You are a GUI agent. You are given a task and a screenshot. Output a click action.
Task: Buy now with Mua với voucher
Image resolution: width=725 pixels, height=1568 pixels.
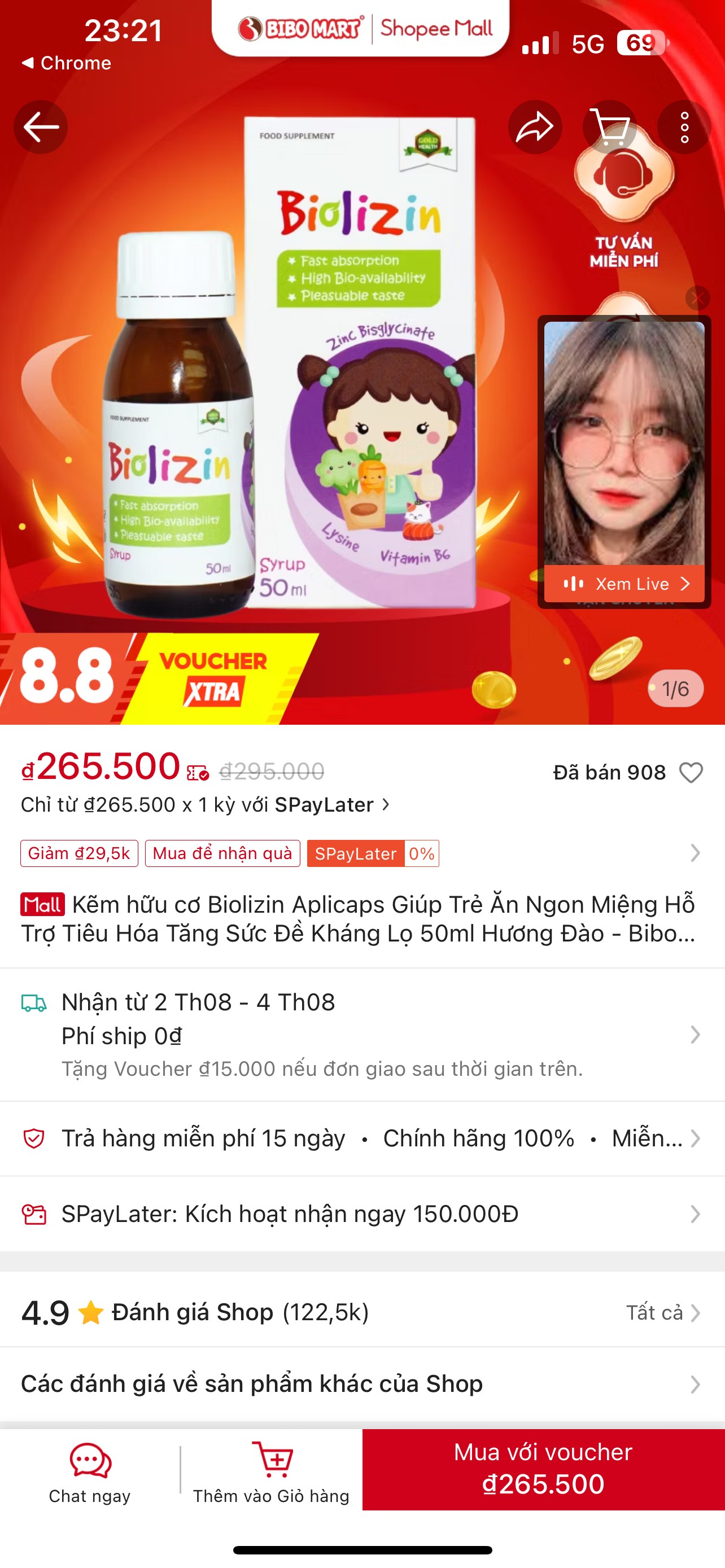click(544, 1469)
